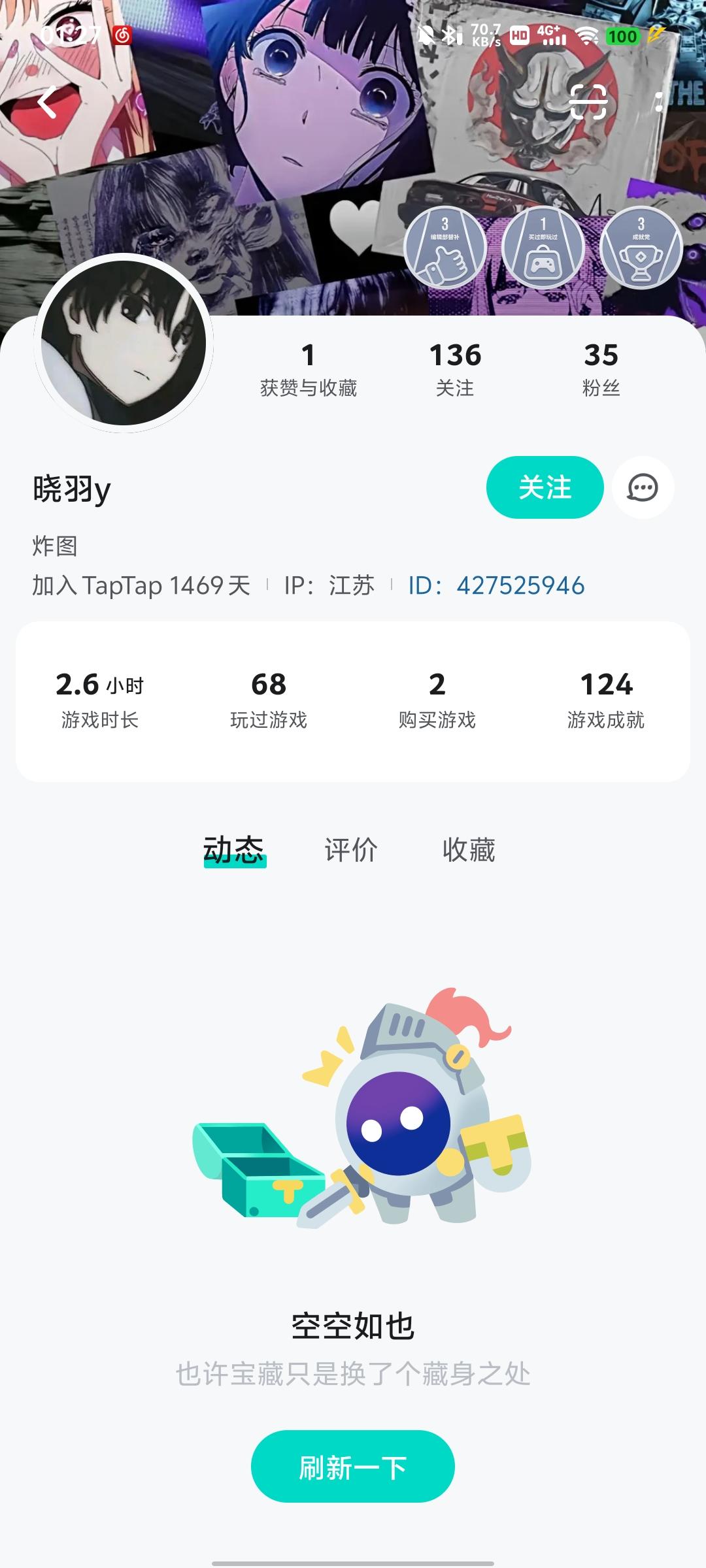Open the QR scan icon
The width and height of the screenshot is (706, 1568).
coord(588,102)
